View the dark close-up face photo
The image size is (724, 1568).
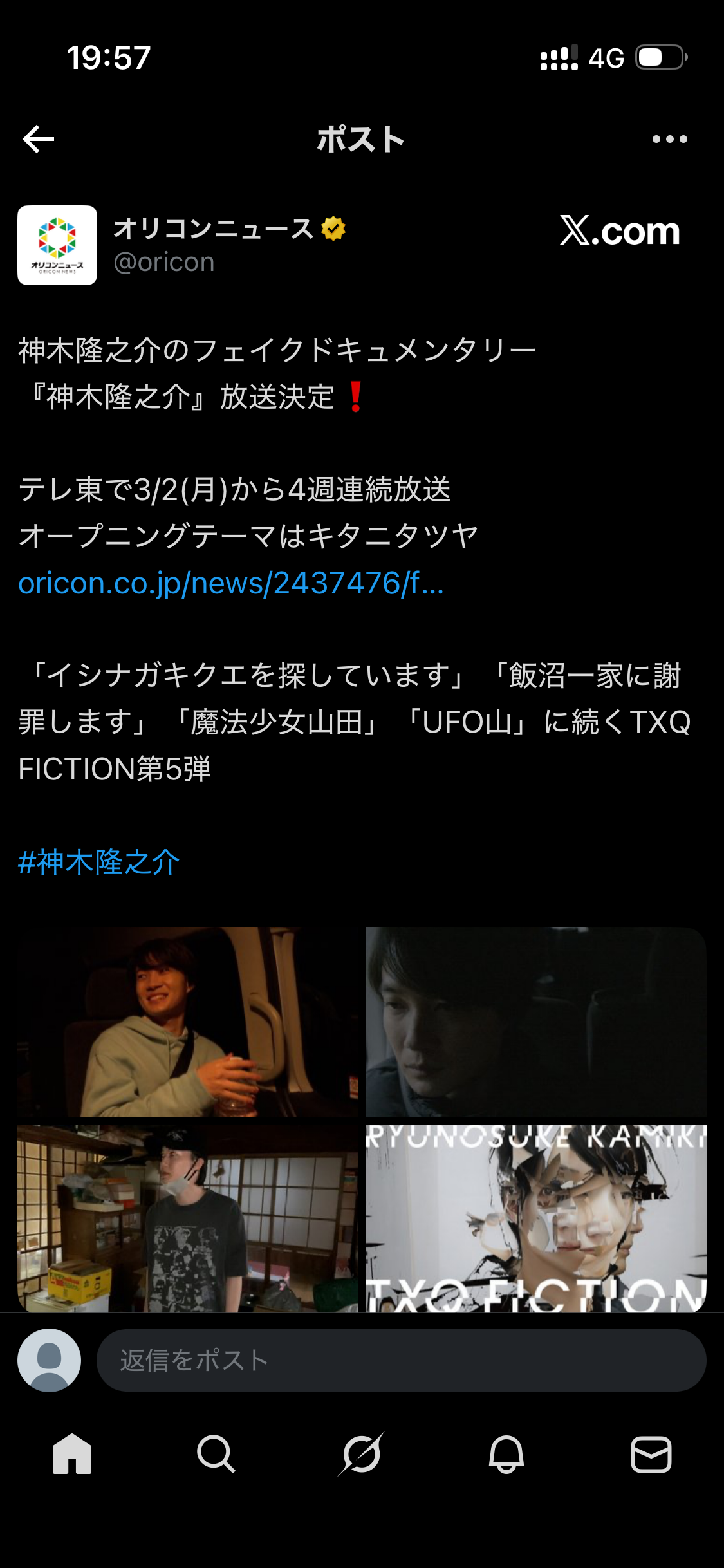pyautogui.click(x=536, y=1022)
